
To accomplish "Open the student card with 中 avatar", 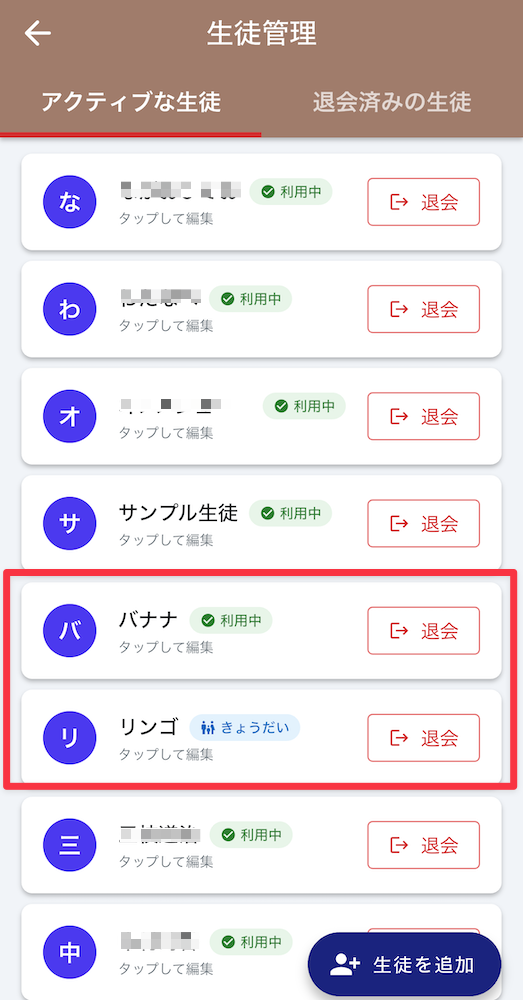I will coord(166,952).
